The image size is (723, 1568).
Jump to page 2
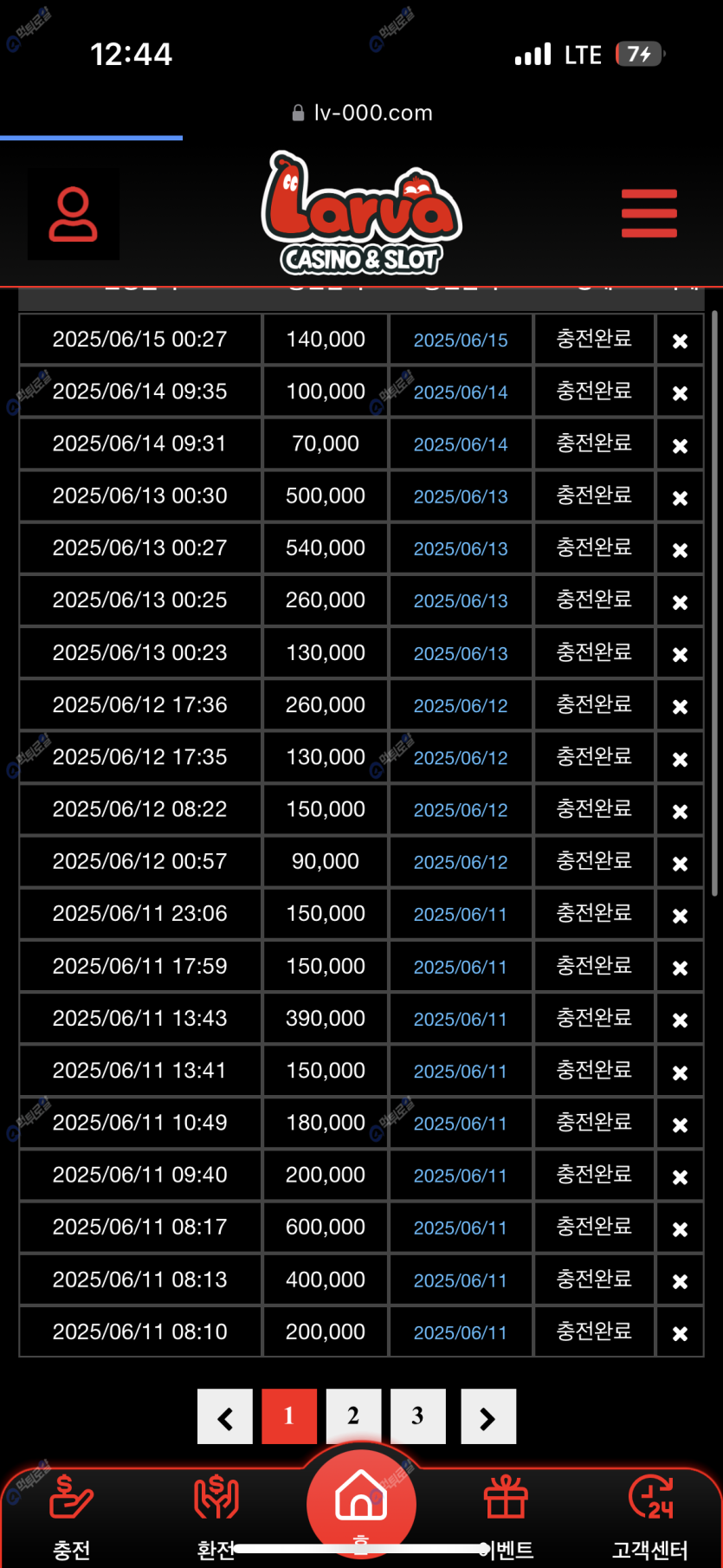pyautogui.click(x=353, y=1417)
